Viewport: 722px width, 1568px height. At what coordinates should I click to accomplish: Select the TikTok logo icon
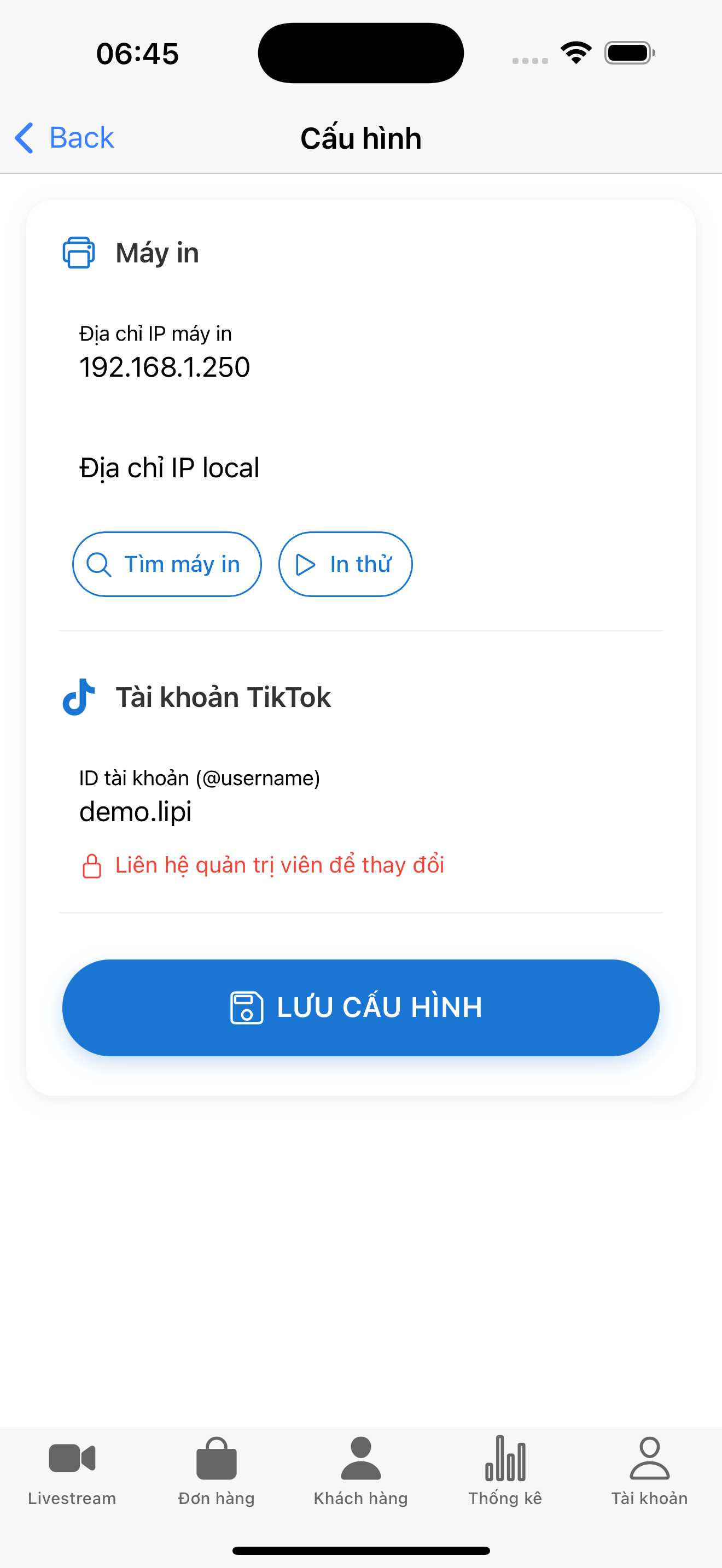pos(79,698)
